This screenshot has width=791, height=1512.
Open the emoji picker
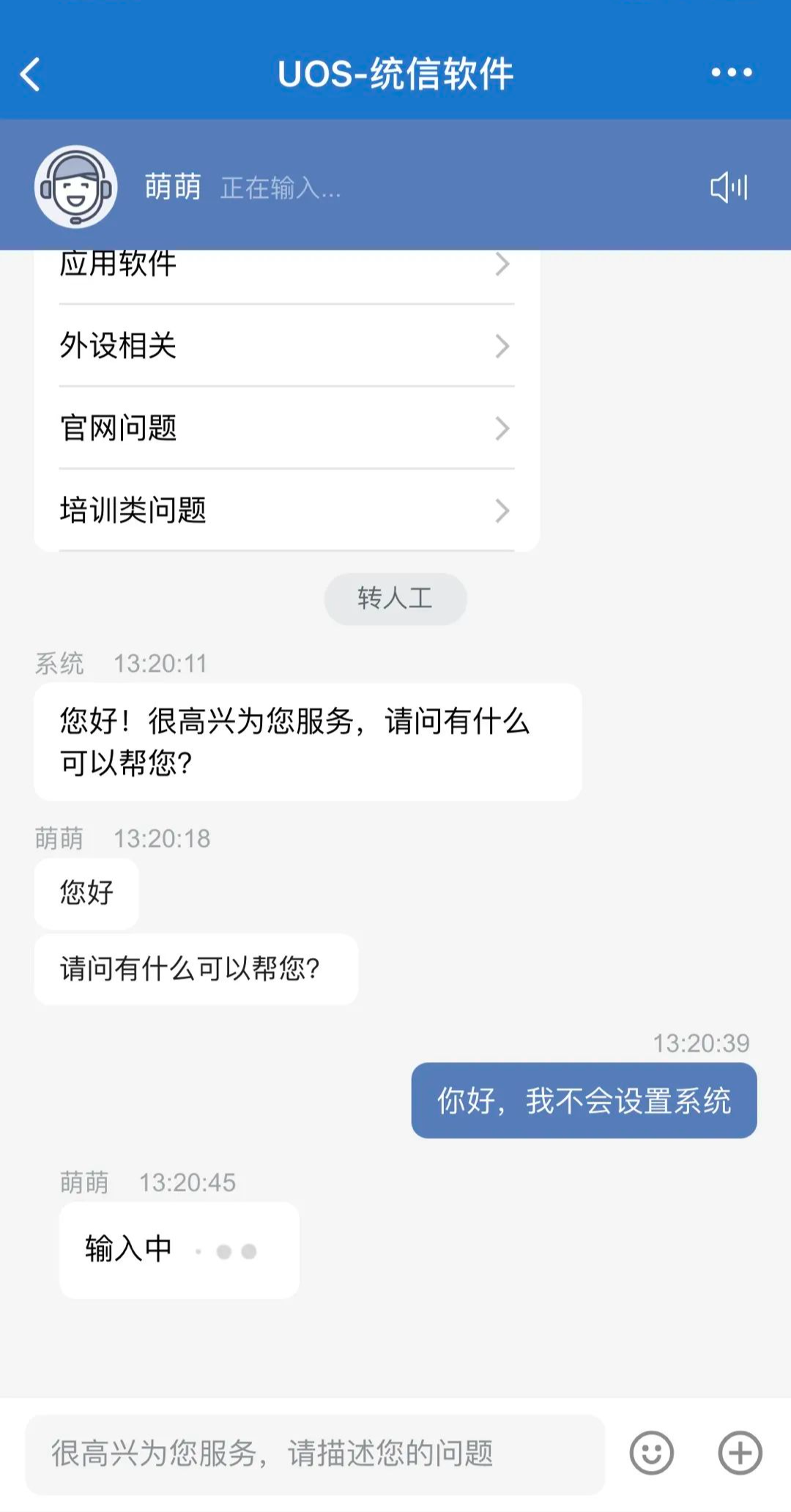click(651, 1453)
